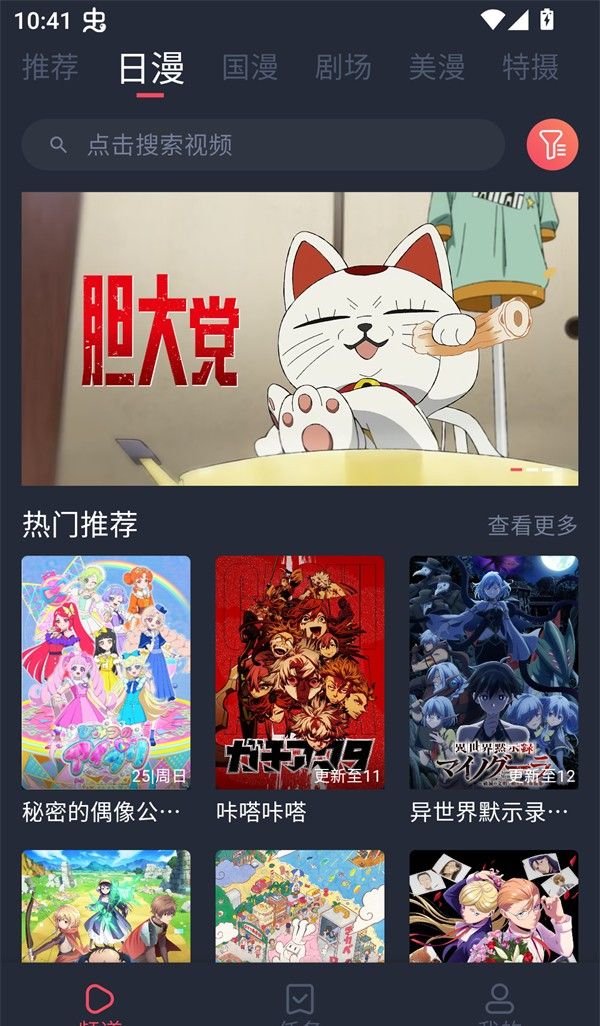Select the channel tab in bottom navigation

[x=100, y=999]
